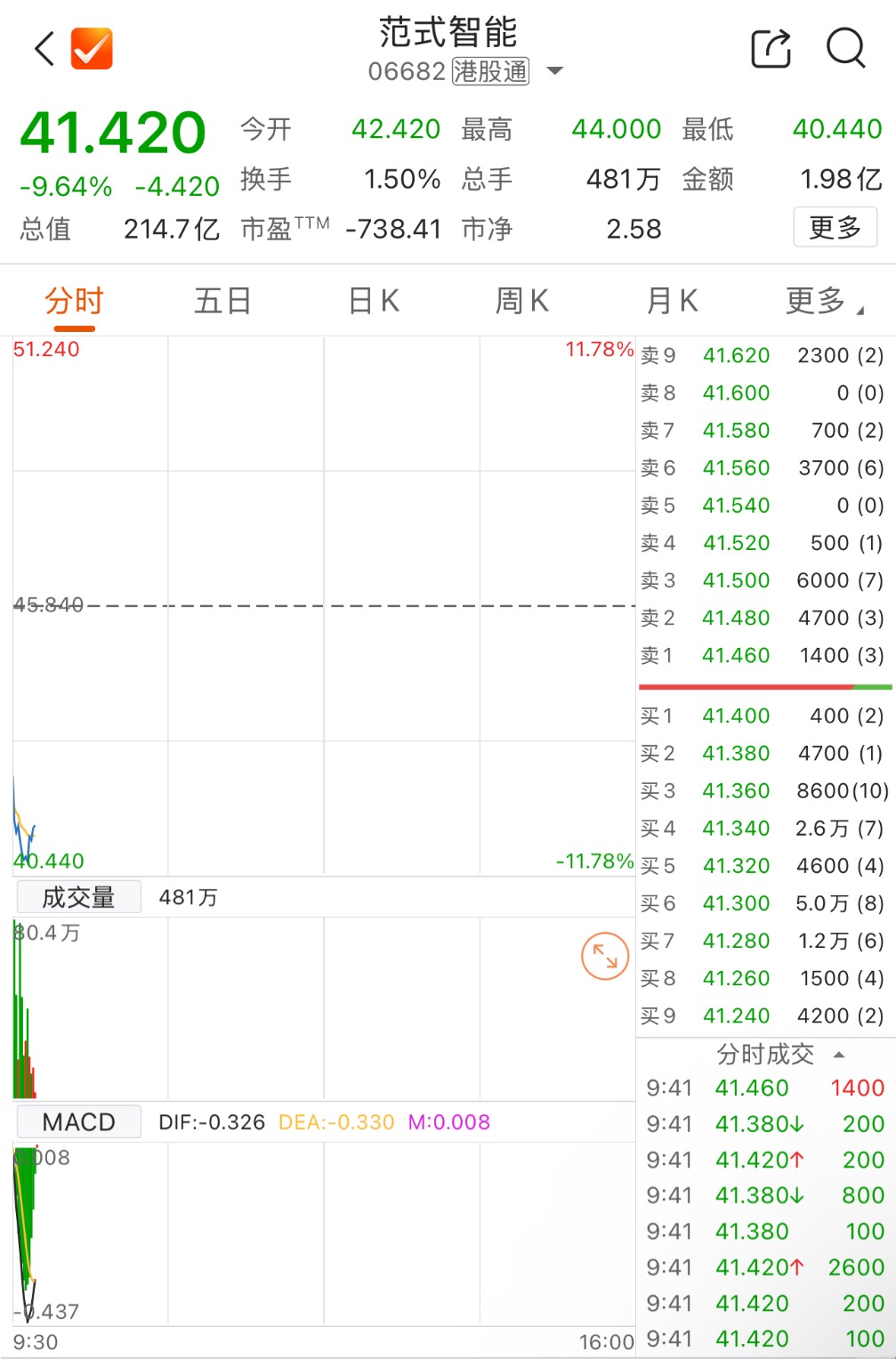Viewport: 896px width, 1359px height.
Task: Tap the 更多 button under 金额
Action: click(x=835, y=228)
